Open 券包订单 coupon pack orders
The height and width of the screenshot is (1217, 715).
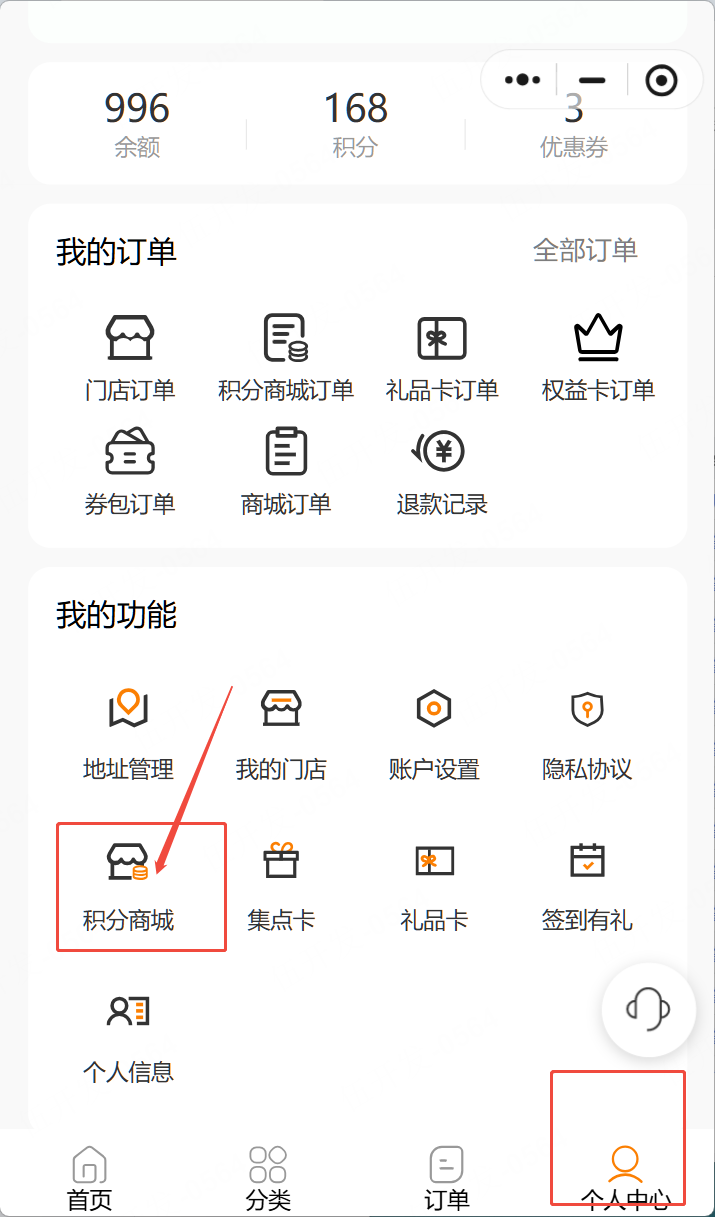tap(130, 471)
